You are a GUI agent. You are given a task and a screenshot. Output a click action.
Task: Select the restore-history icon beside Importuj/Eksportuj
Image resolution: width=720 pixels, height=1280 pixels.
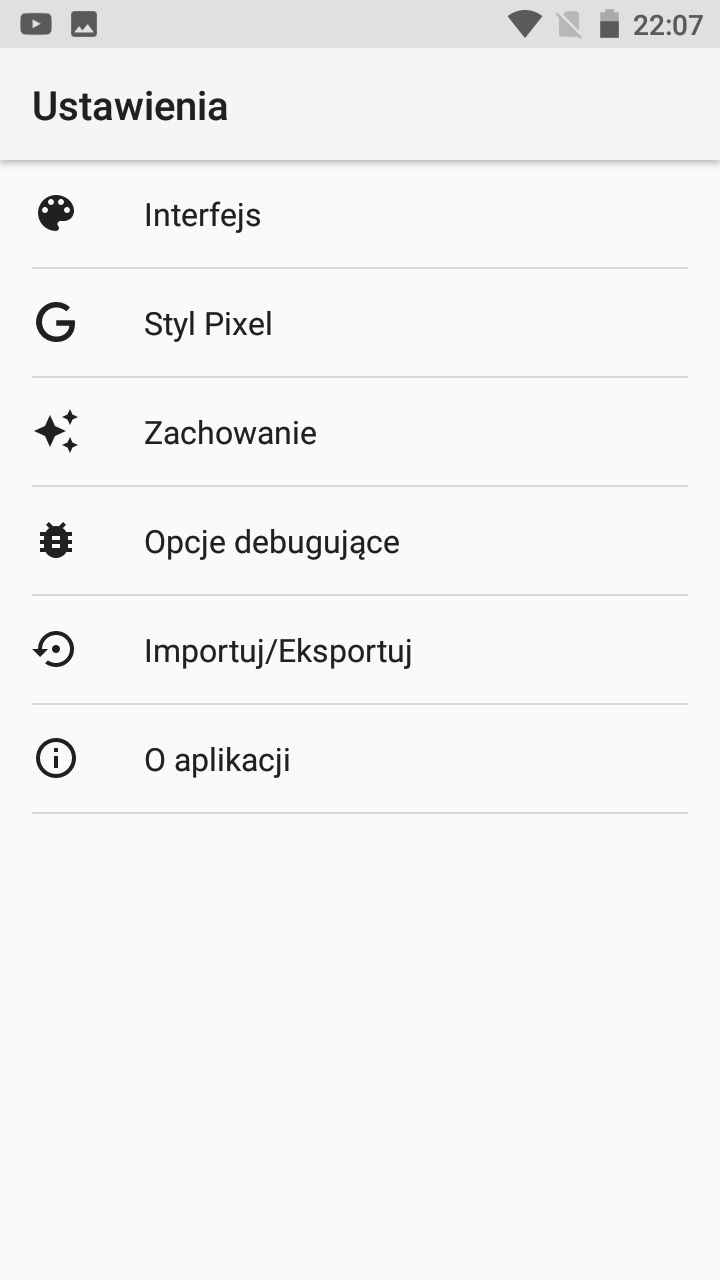point(55,649)
